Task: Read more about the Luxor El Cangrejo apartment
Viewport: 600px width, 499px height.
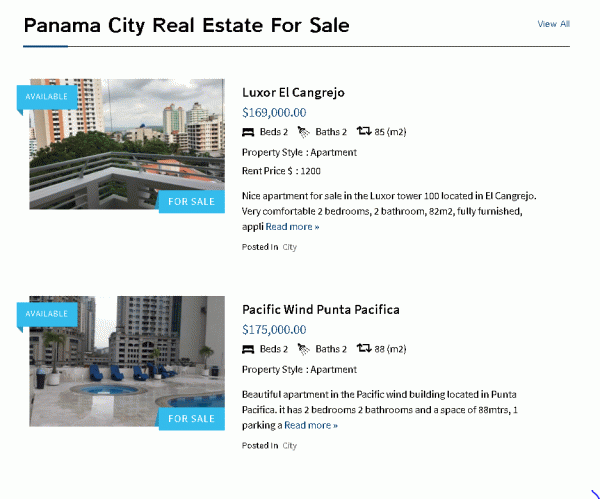Action: click(292, 227)
